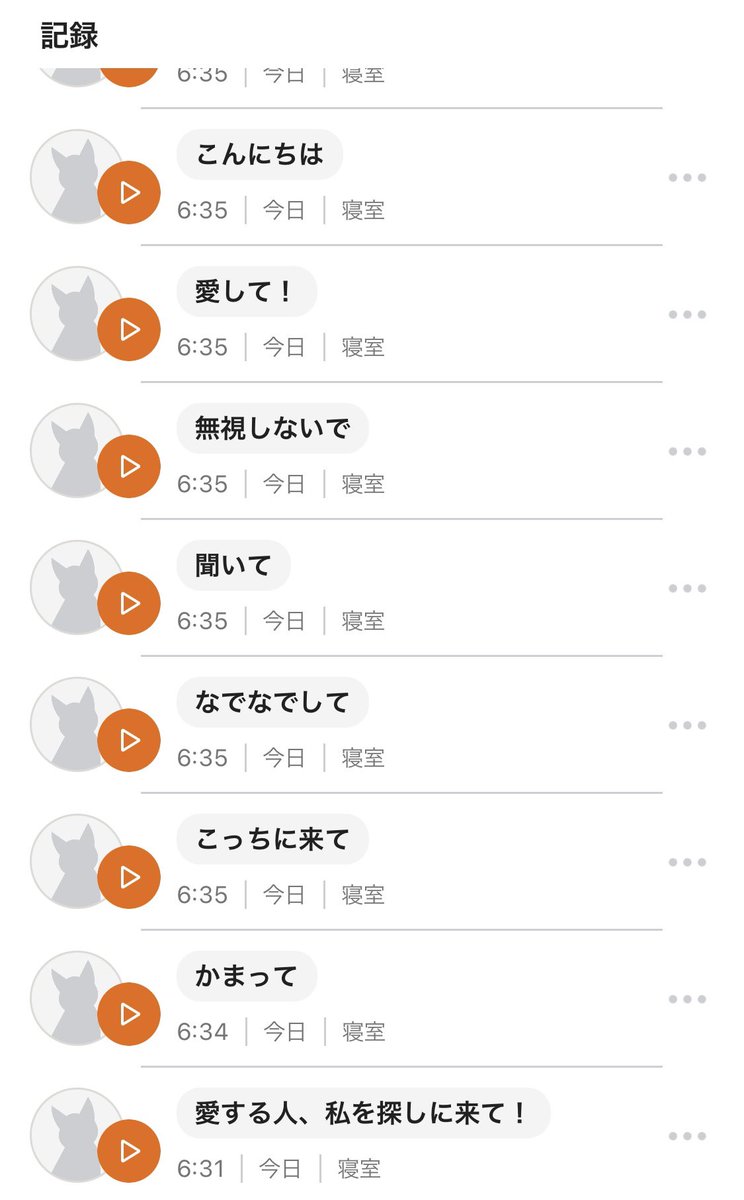Open more options for なでなでして
Image resolution: width=744 pixels, height=1200 pixels.
pyautogui.click(x=687, y=726)
